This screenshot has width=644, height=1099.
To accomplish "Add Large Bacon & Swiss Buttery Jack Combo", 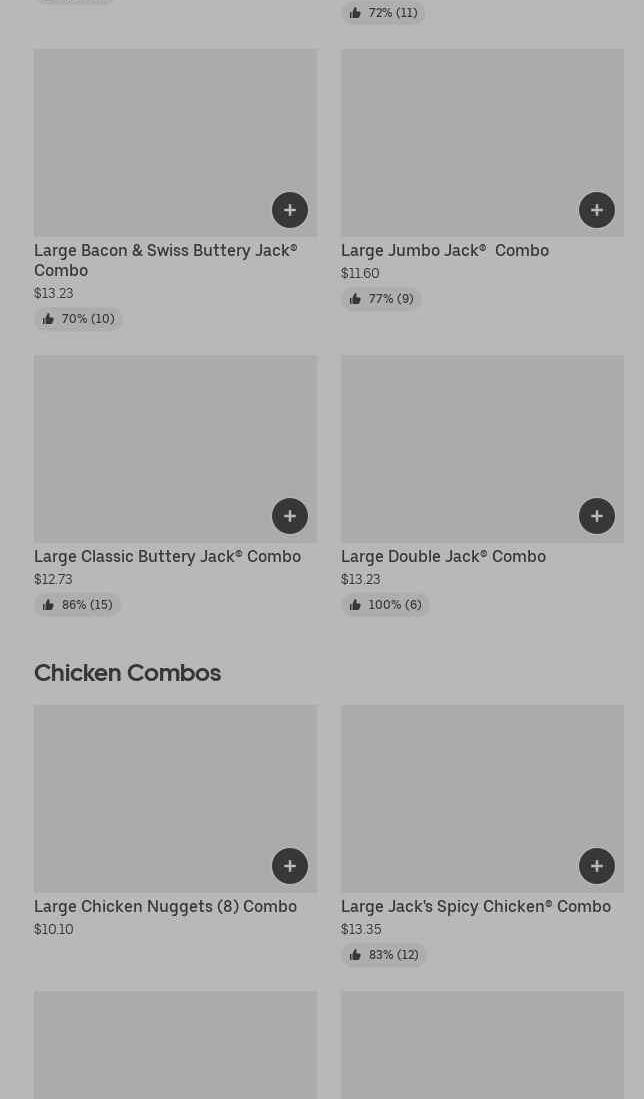I will (x=289, y=210).
